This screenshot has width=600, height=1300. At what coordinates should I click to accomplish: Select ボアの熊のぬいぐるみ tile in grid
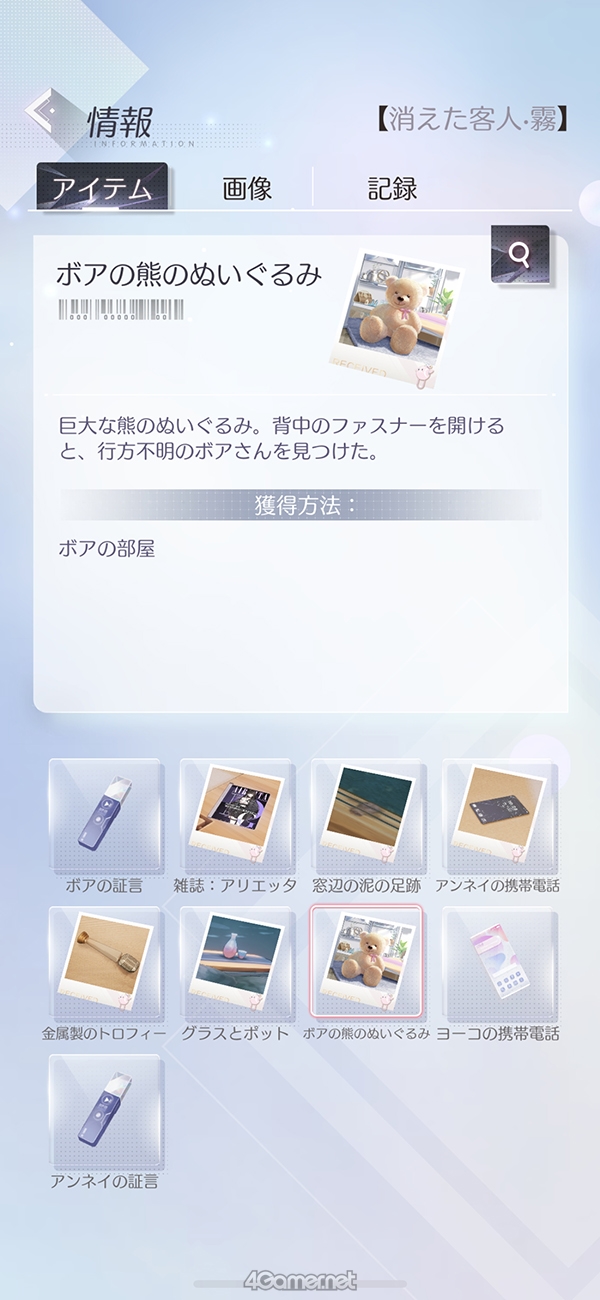coord(367,964)
